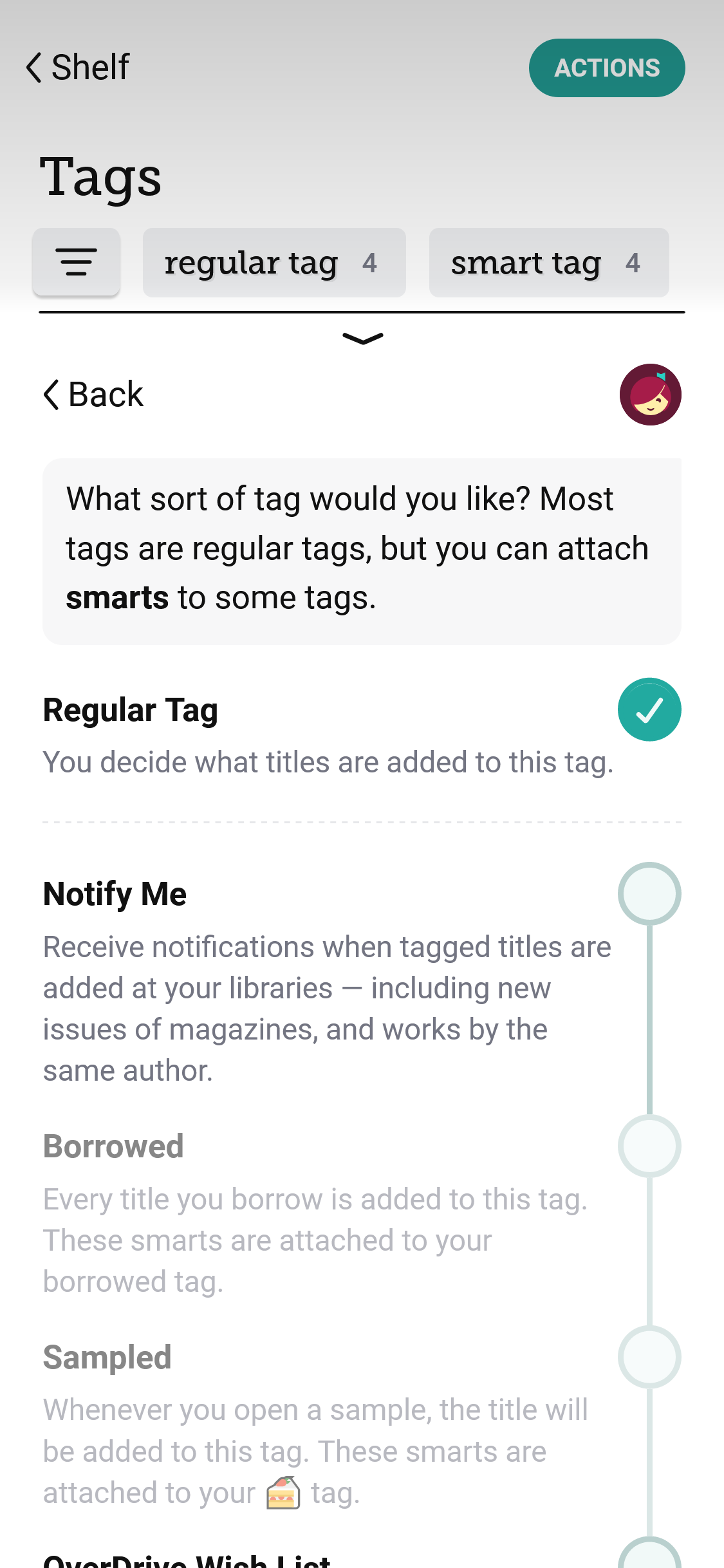Go back to the Shelf

tap(77, 67)
